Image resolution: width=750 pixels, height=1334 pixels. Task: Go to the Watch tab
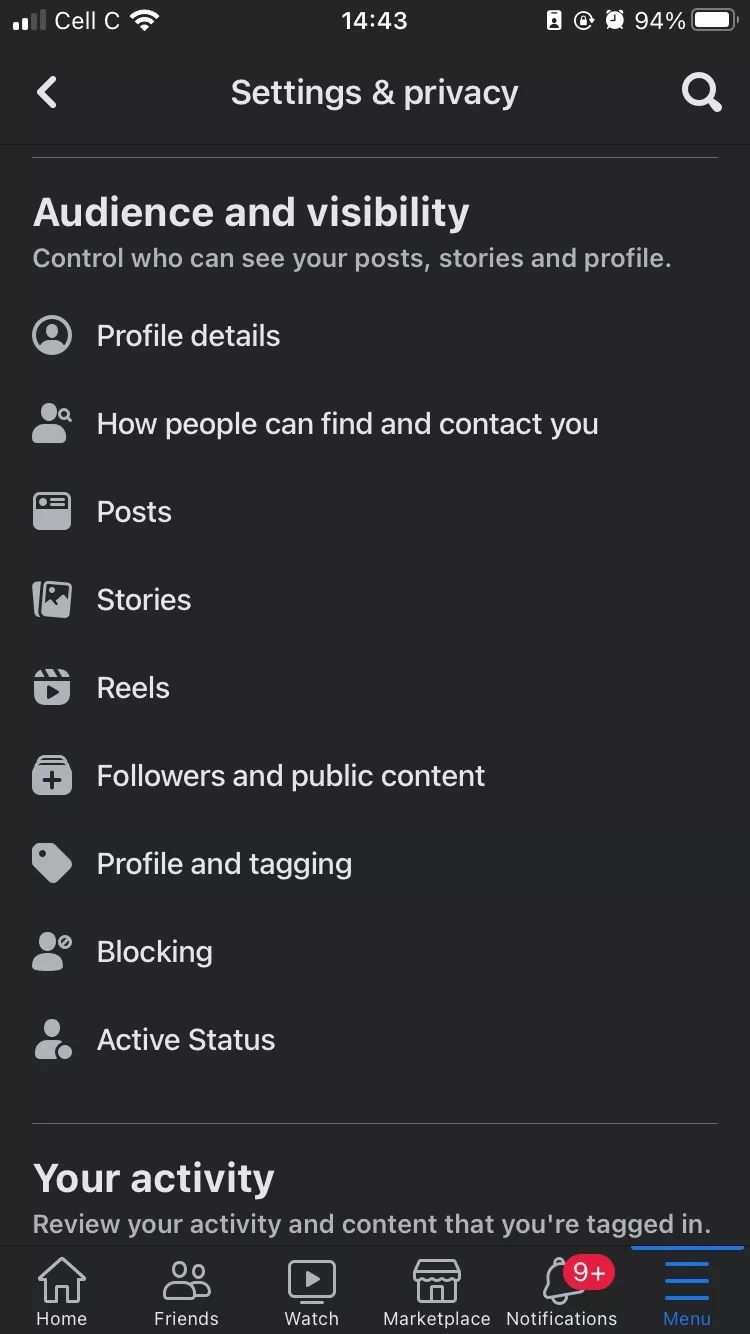click(311, 1291)
